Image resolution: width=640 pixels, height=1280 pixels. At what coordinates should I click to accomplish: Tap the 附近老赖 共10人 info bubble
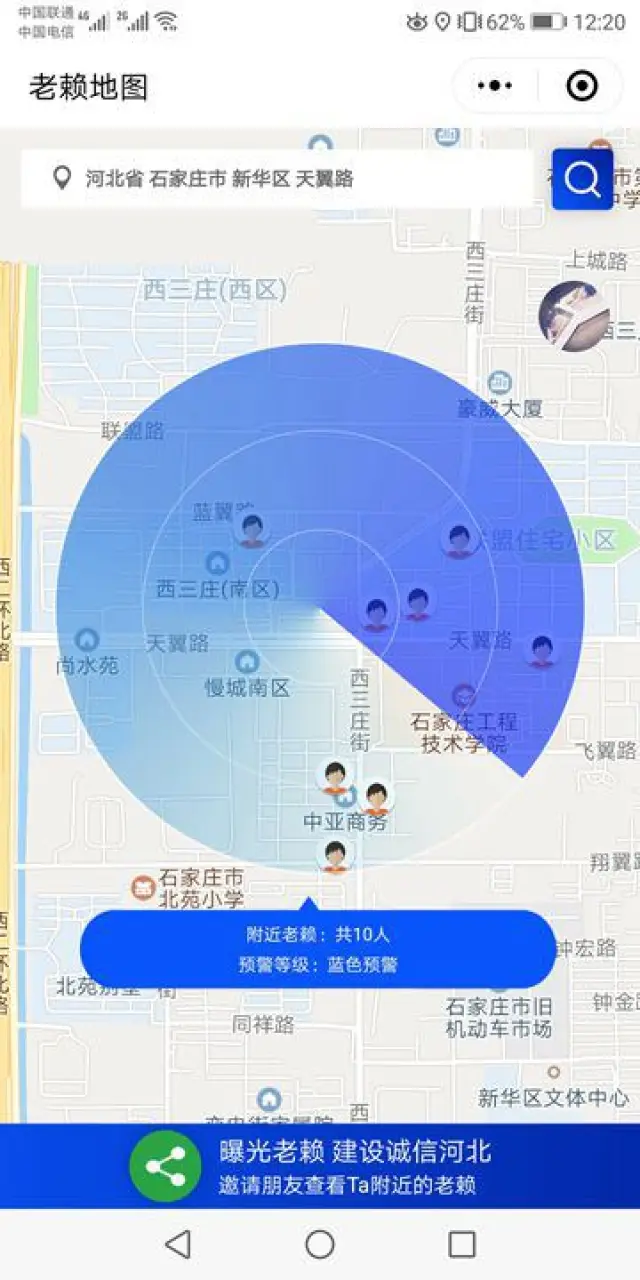(x=318, y=949)
